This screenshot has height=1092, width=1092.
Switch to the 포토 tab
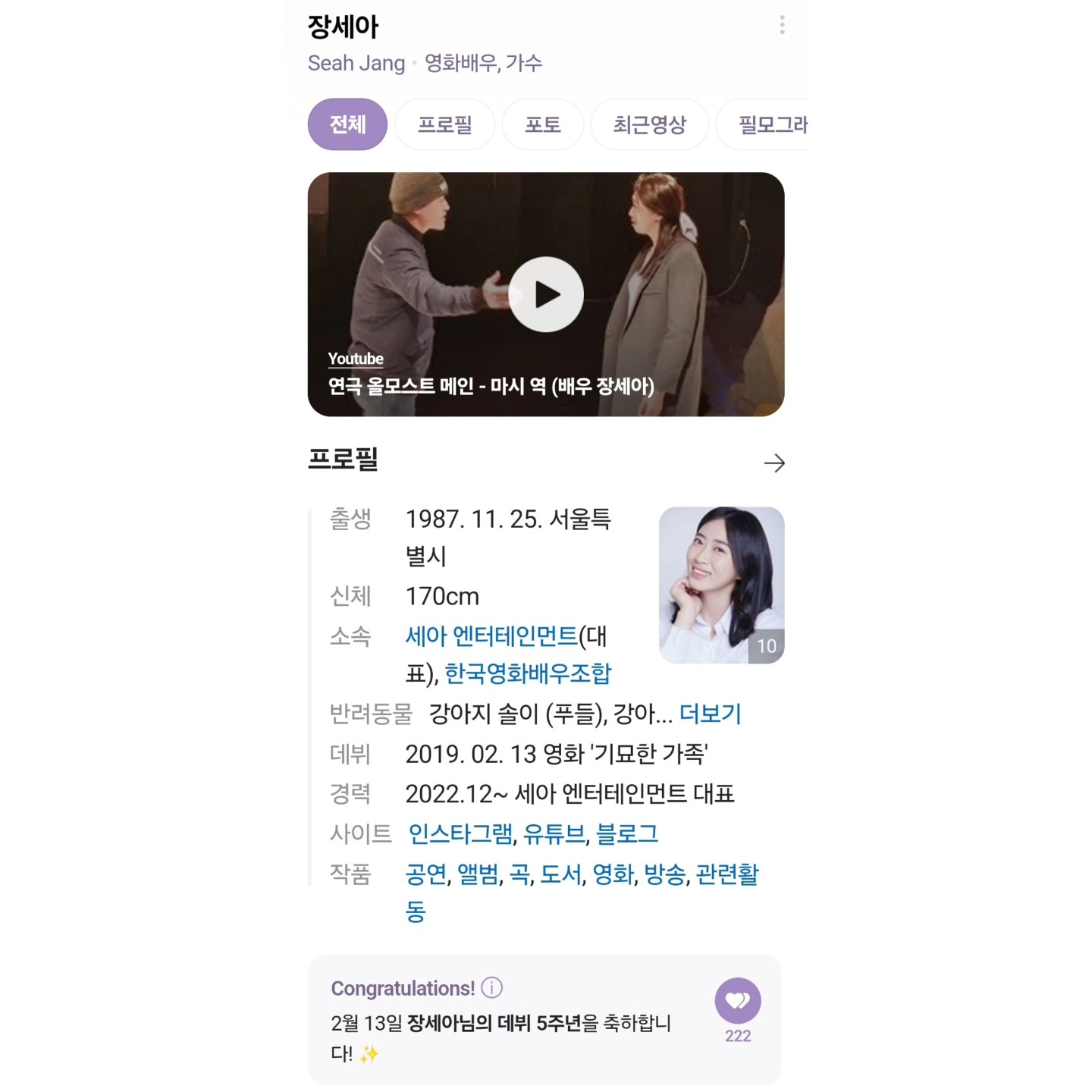pos(543,124)
